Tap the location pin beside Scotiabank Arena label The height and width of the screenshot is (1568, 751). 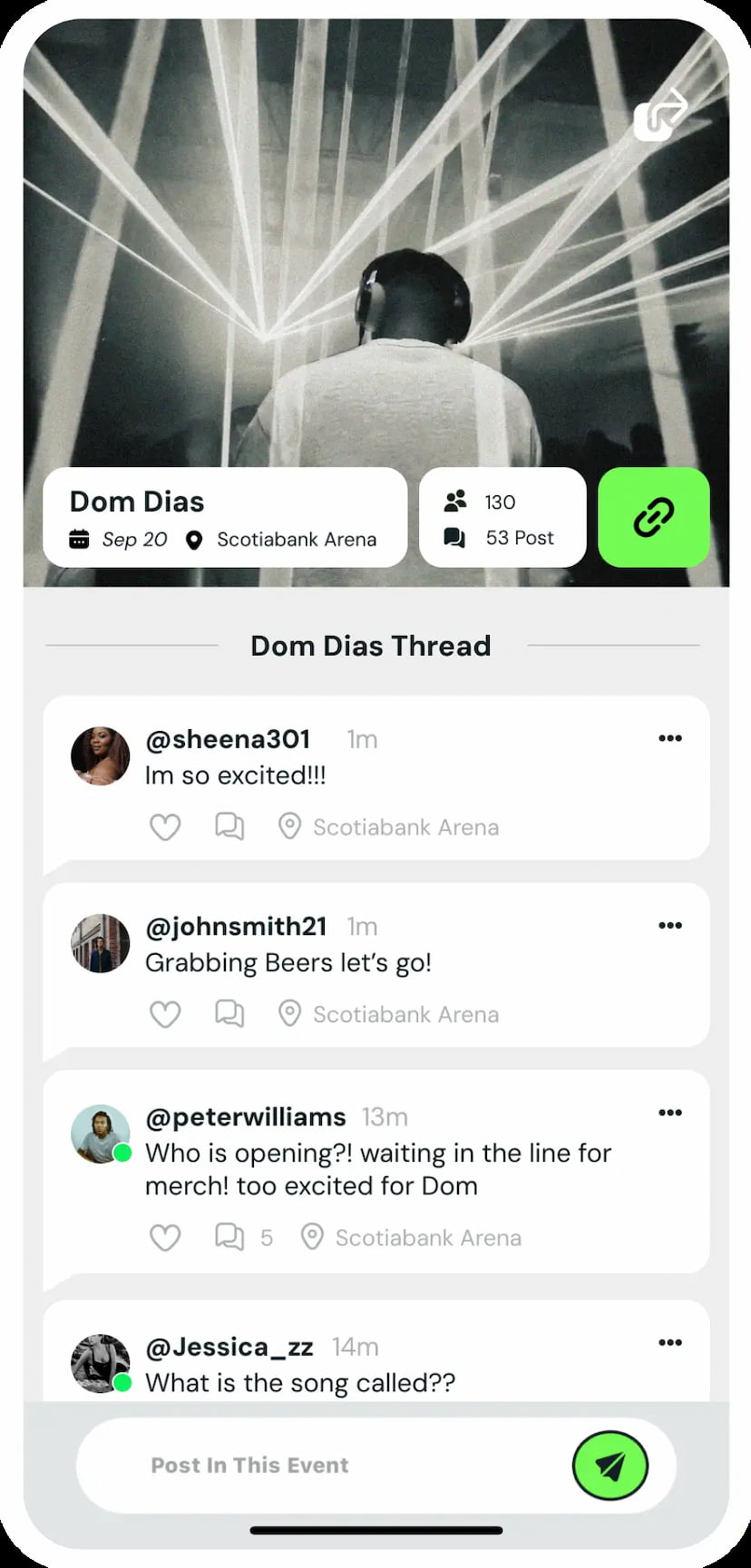coord(193,540)
